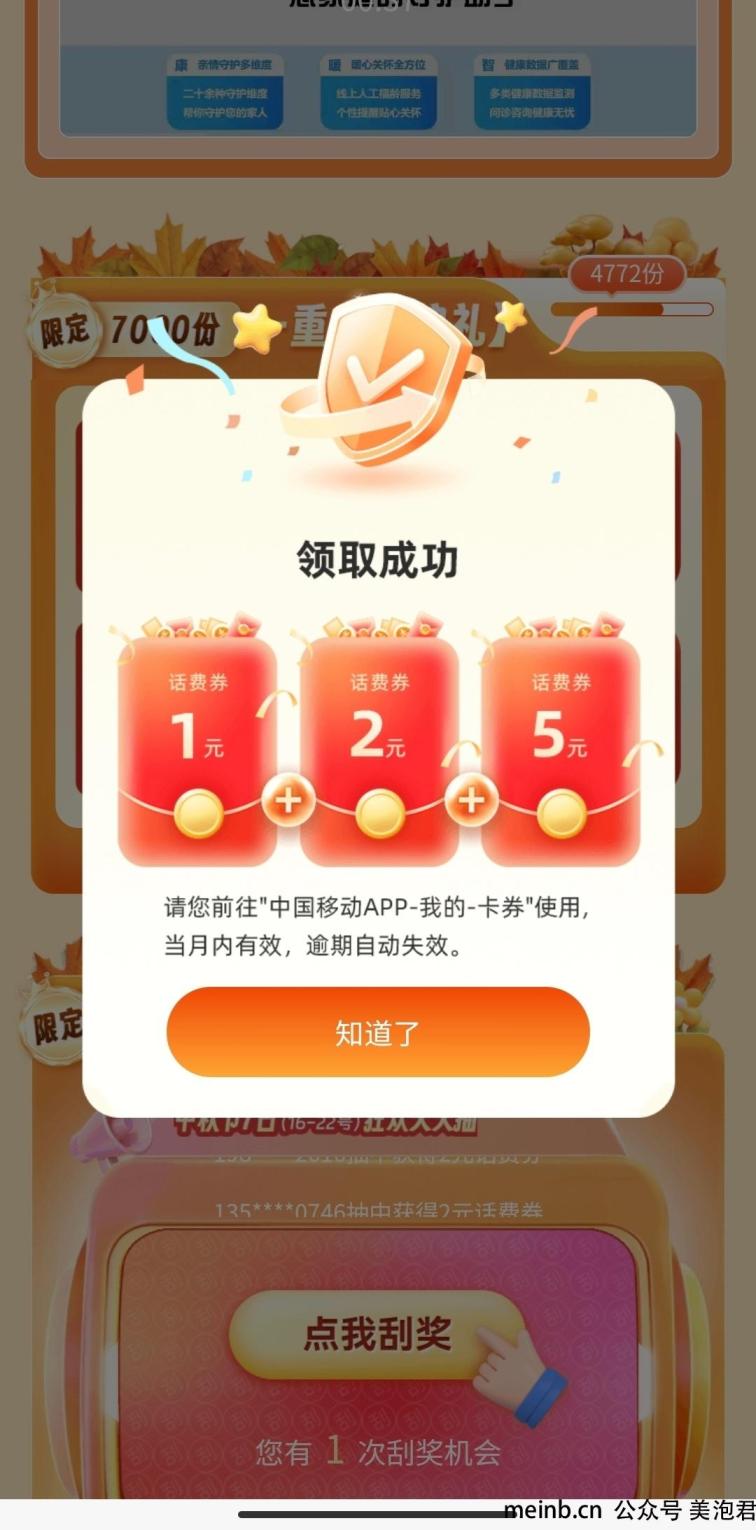Dismiss the dialog with 知道了 button

pyautogui.click(x=377, y=1032)
